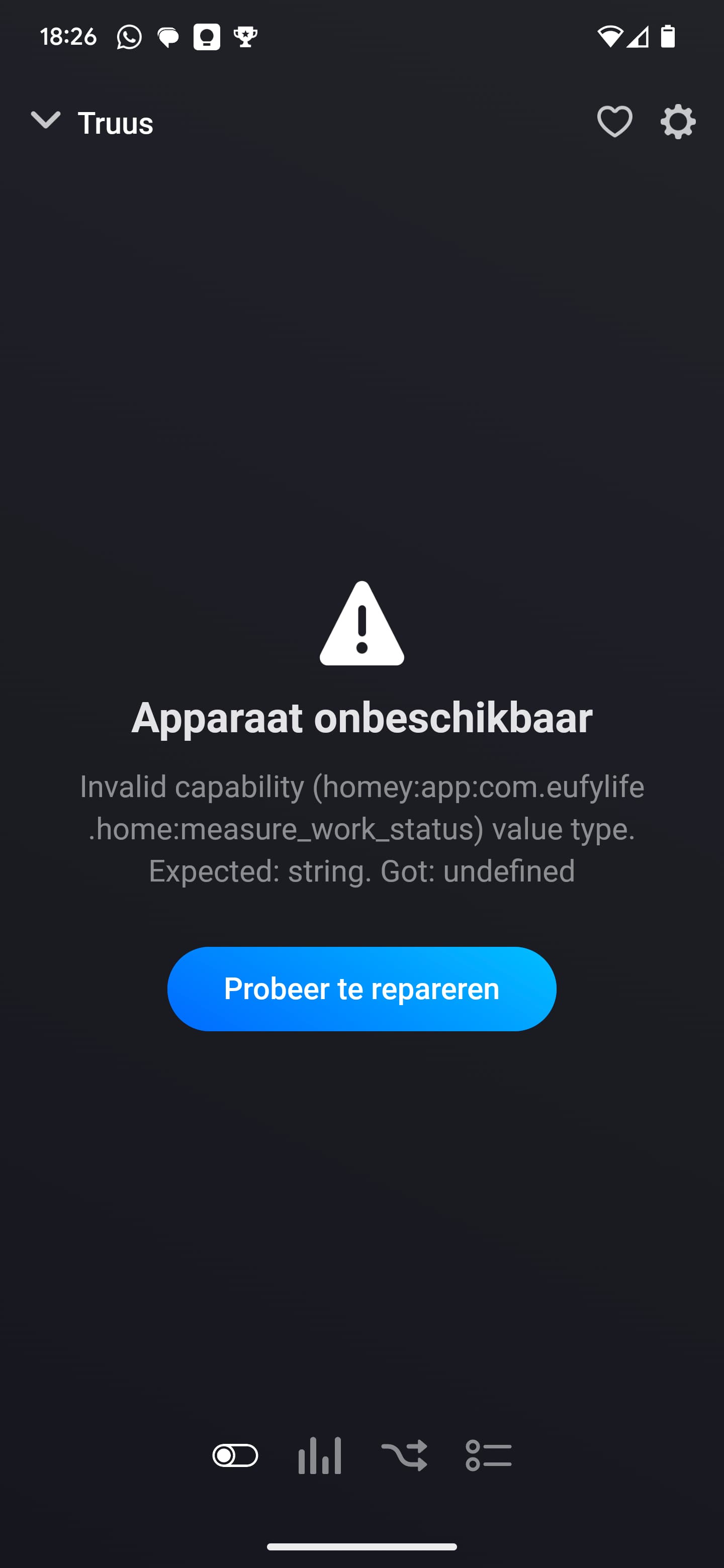The width and height of the screenshot is (724, 1568).
Task: Collapse the Truus device view
Action: click(x=46, y=121)
